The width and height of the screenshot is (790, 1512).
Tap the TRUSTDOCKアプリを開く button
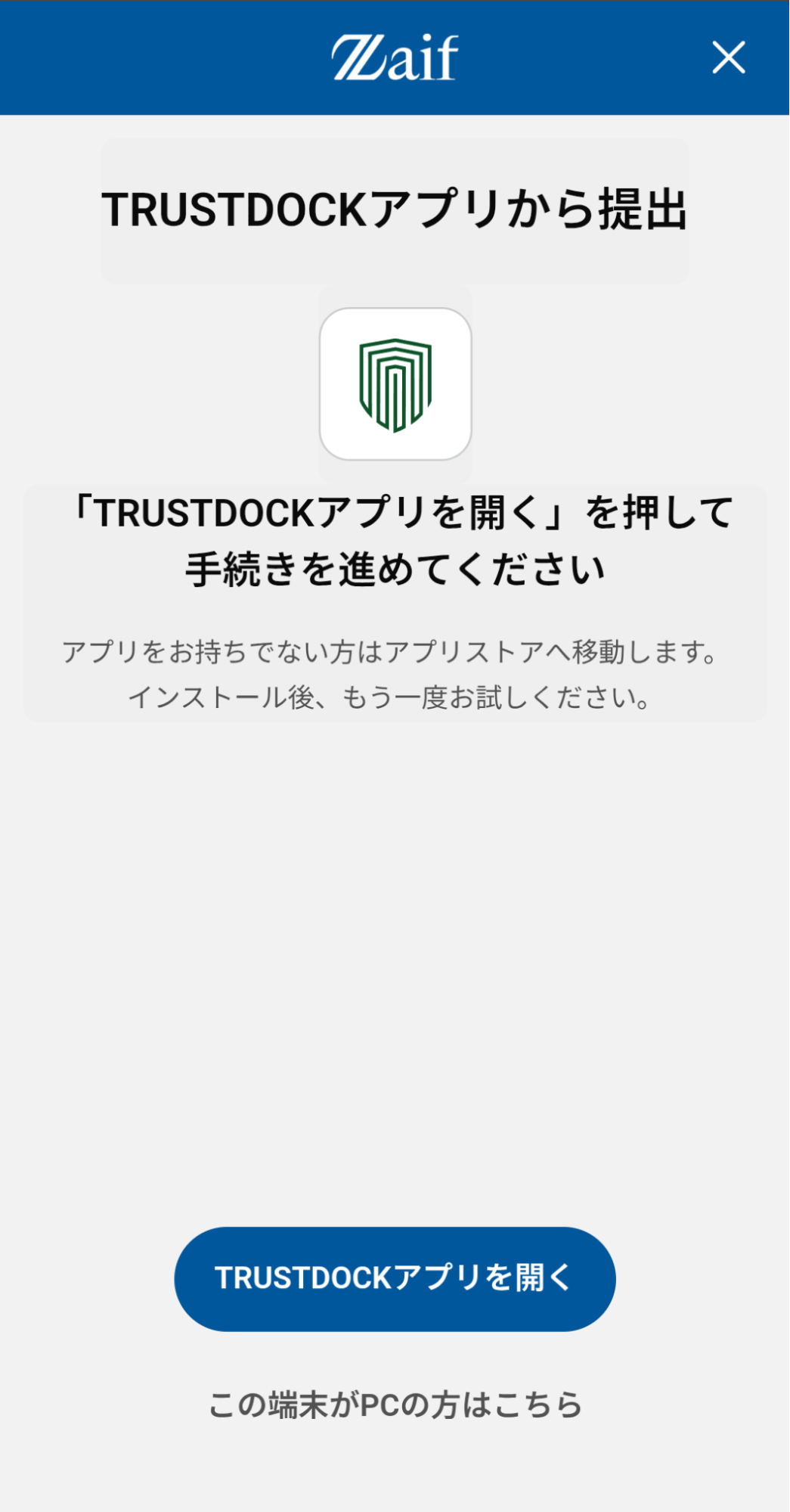tap(395, 1278)
